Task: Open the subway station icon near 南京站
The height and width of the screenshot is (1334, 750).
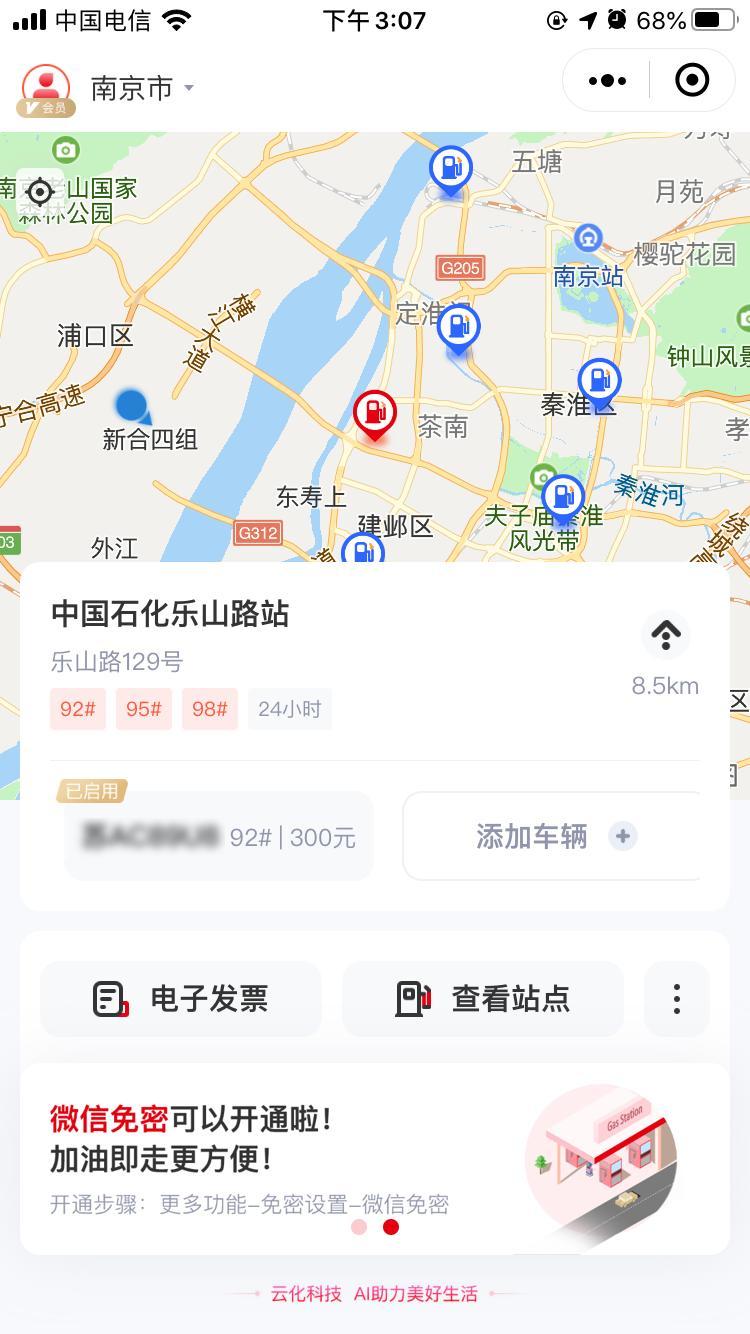Action: click(x=586, y=238)
